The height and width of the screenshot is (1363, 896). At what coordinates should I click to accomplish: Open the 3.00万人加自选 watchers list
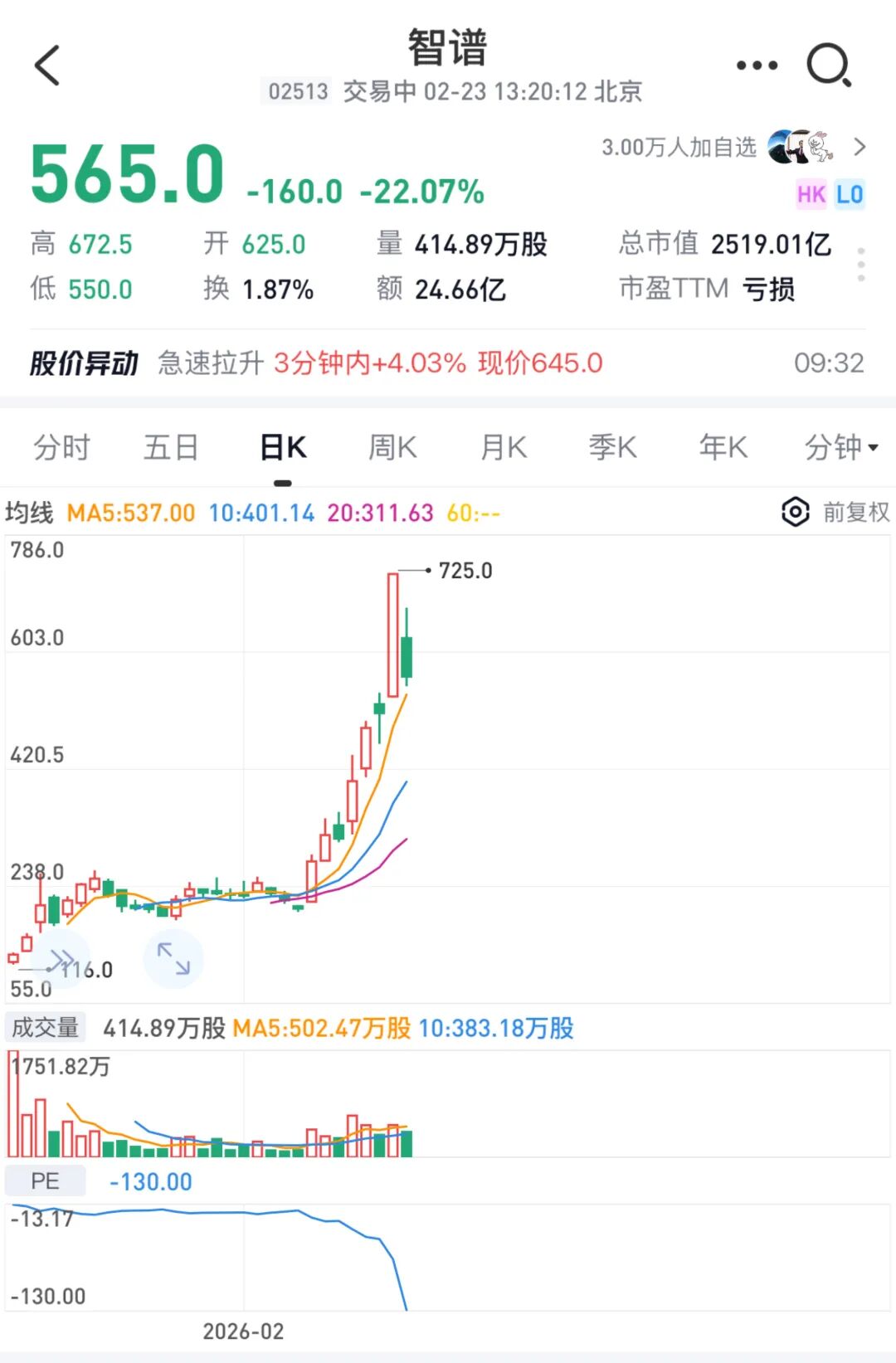730,148
